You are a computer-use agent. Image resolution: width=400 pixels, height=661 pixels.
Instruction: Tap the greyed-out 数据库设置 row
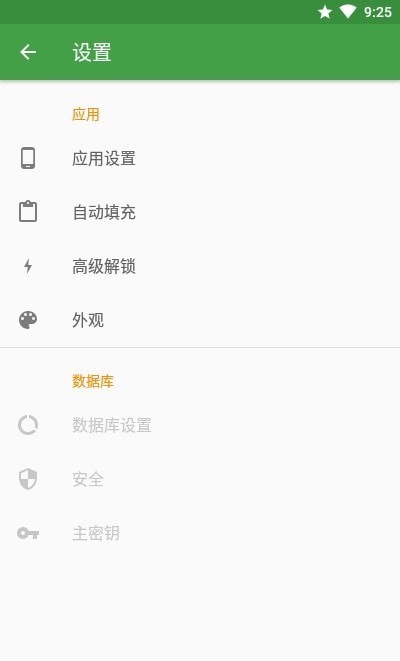tap(200, 425)
